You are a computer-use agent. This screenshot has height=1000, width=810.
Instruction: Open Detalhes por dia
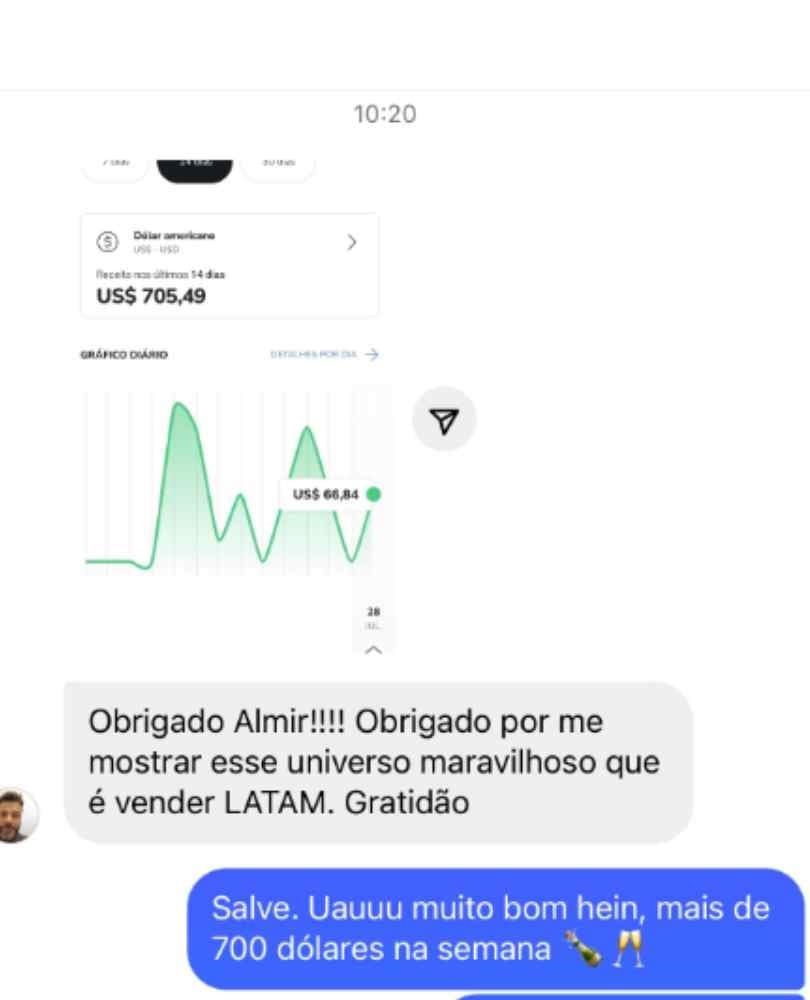pos(310,354)
